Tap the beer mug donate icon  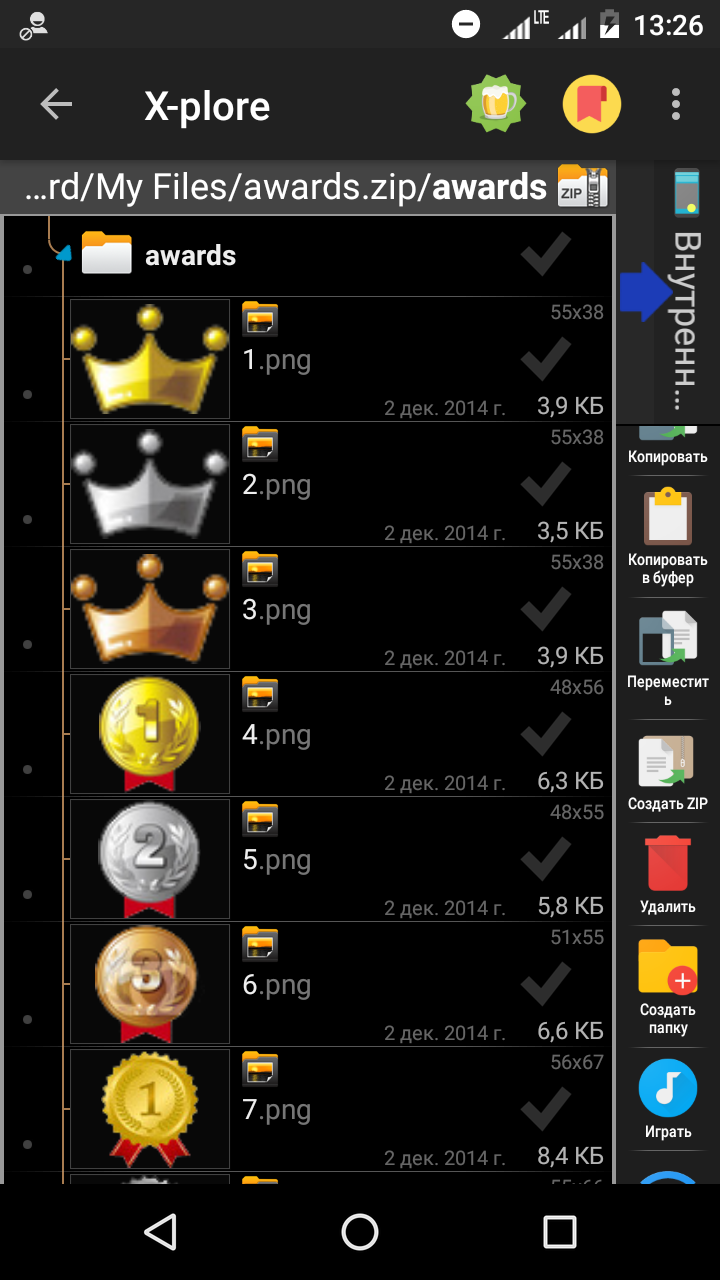coord(496,105)
